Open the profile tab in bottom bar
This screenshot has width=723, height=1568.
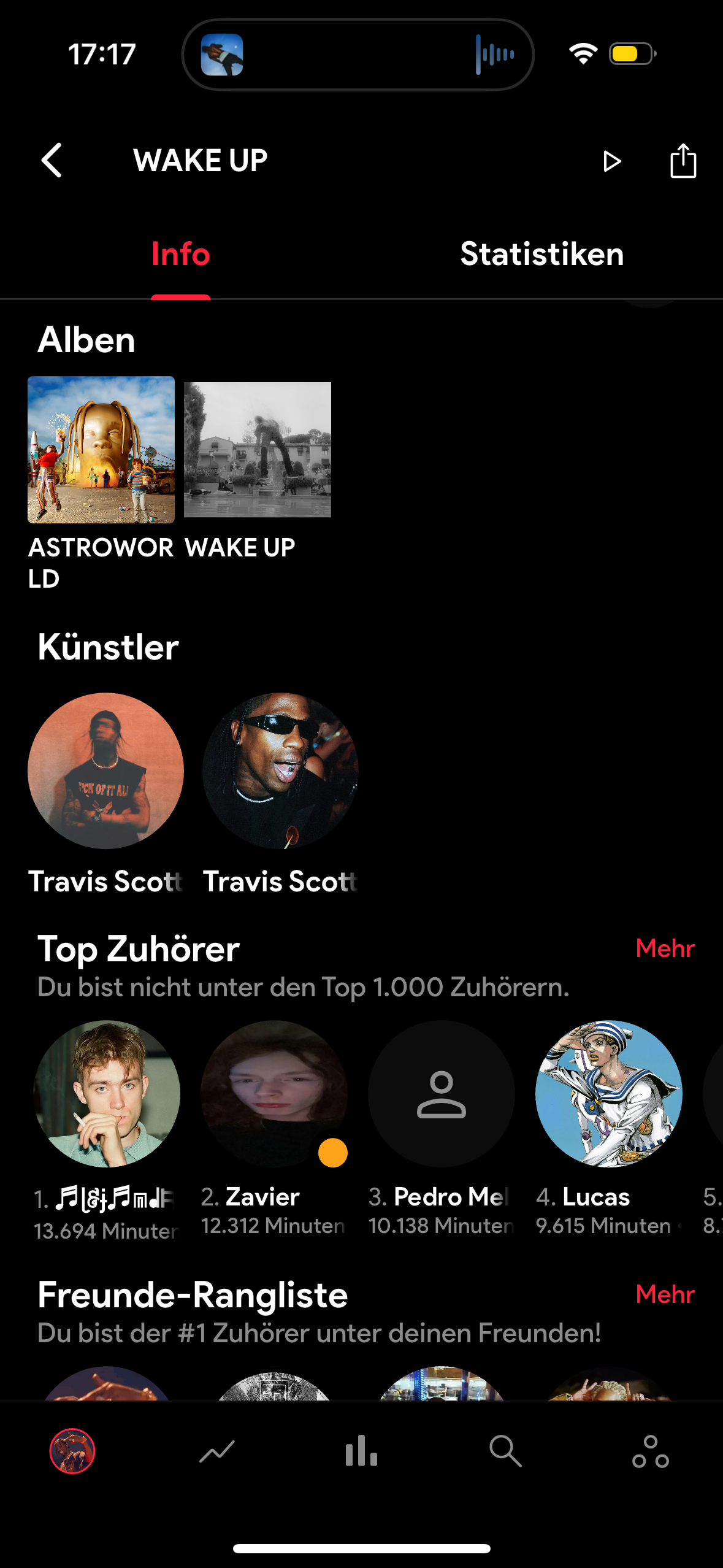(x=72, y=1451)
